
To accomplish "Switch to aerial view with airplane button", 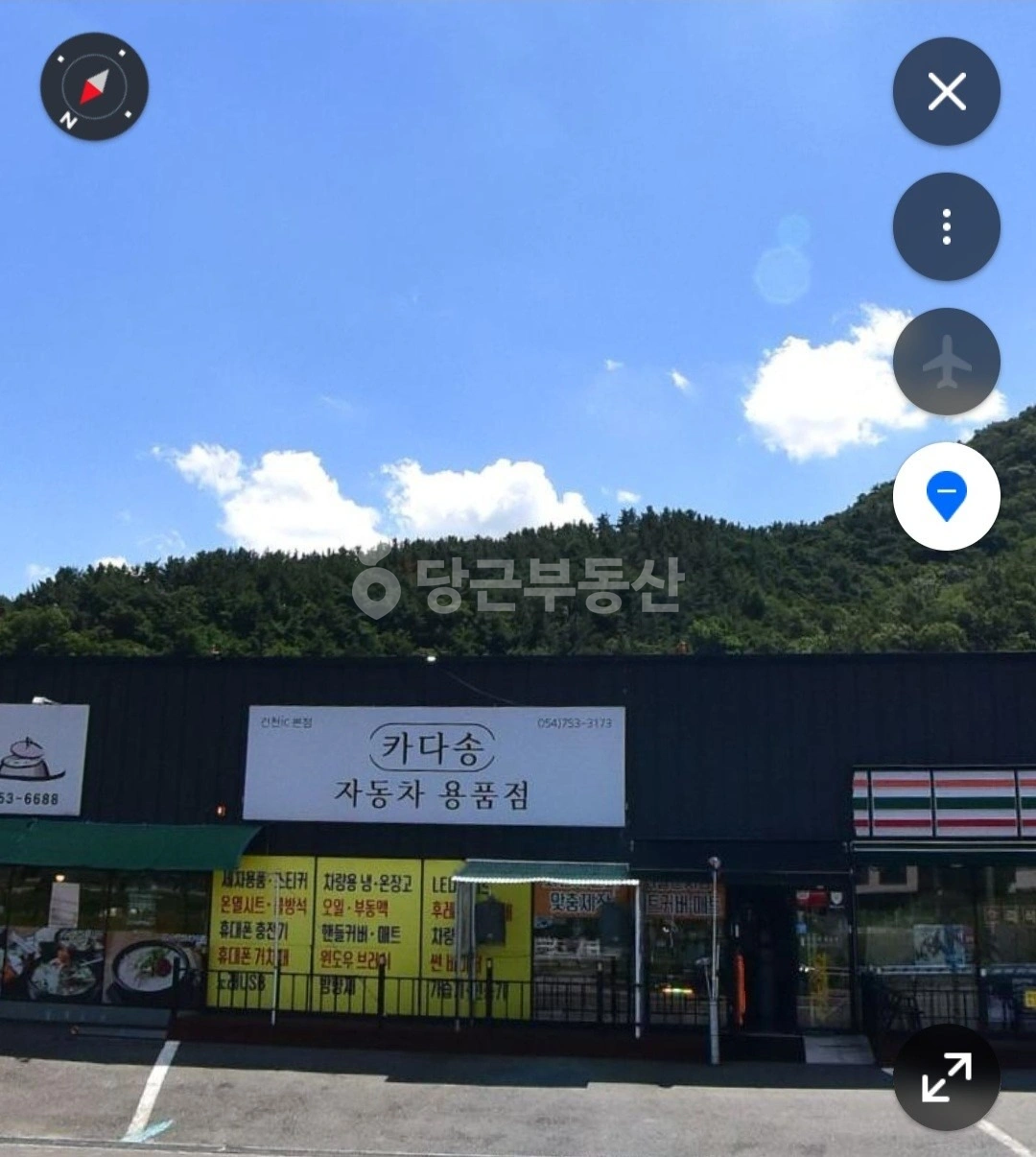I will (x=947, y=363).
